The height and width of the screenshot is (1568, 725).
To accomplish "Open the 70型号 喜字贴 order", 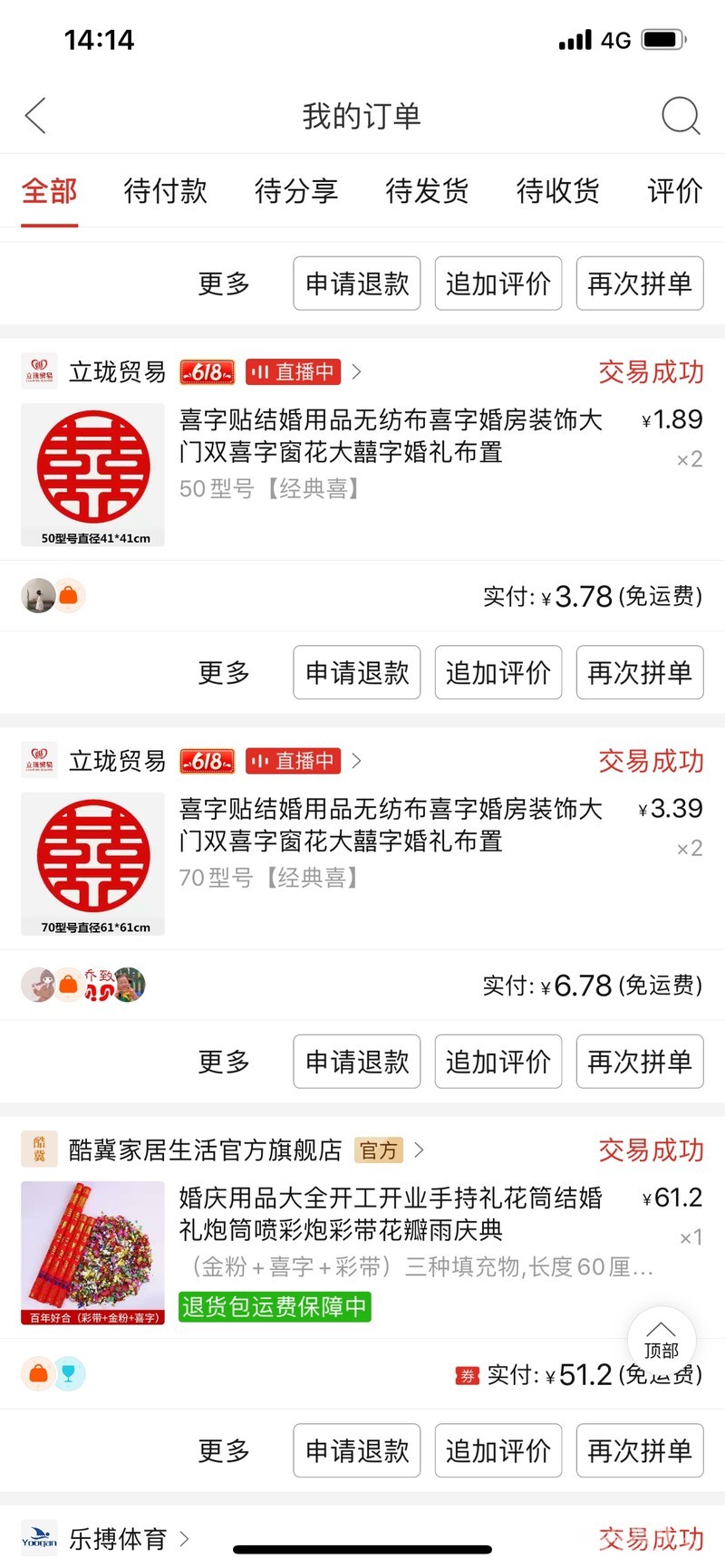I will tap(390, 842).
